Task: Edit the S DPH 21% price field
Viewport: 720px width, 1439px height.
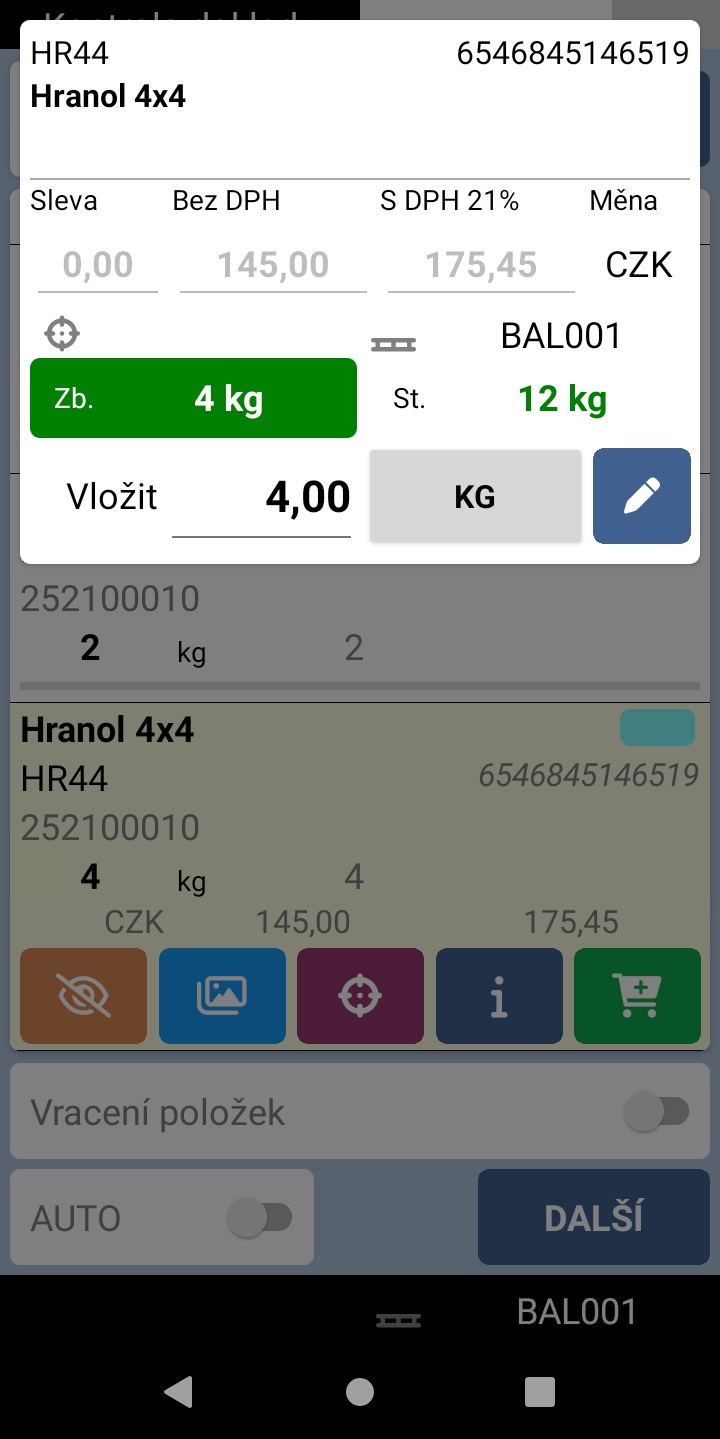Action: click(x=481, y=265)
